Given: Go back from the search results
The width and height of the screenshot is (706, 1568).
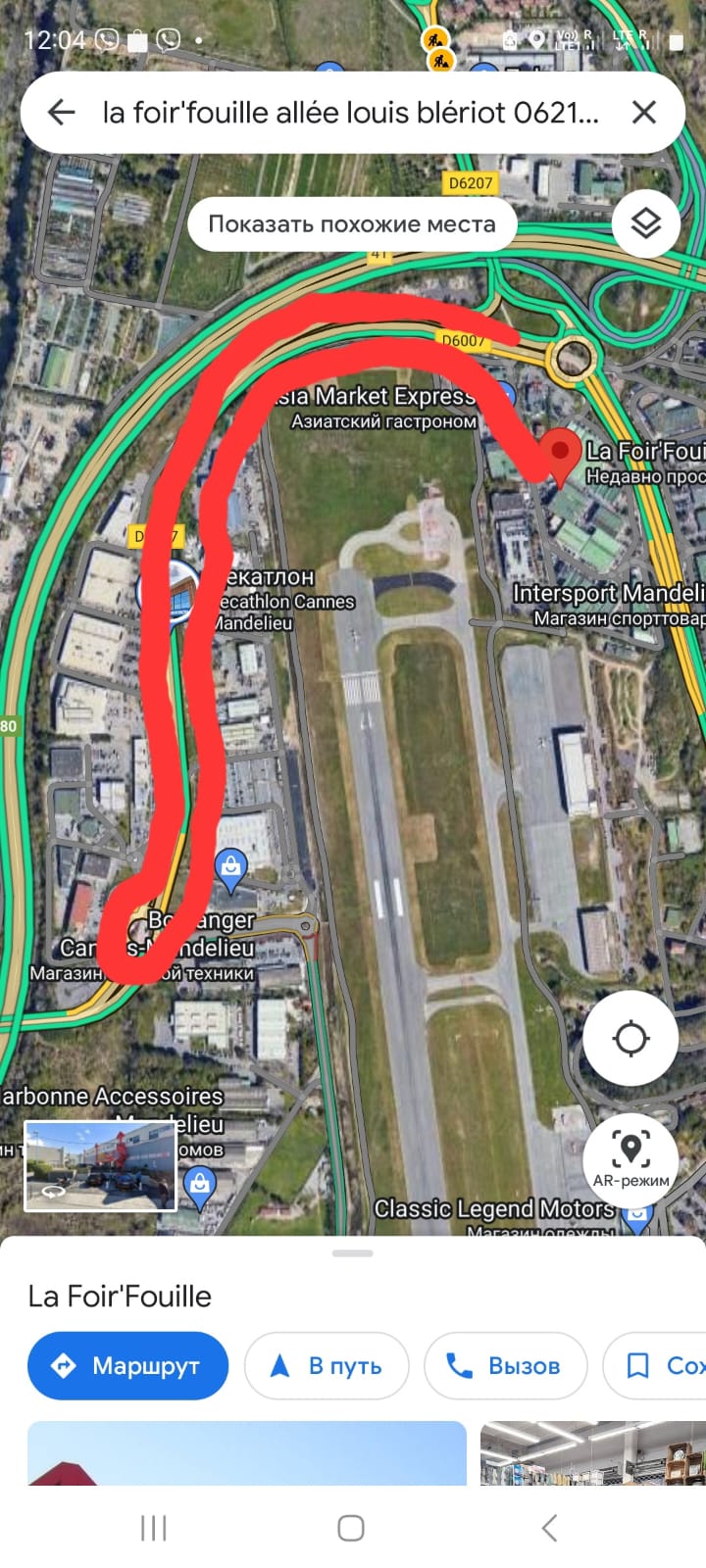Looking at the screenshot, I should coord(61,113).
